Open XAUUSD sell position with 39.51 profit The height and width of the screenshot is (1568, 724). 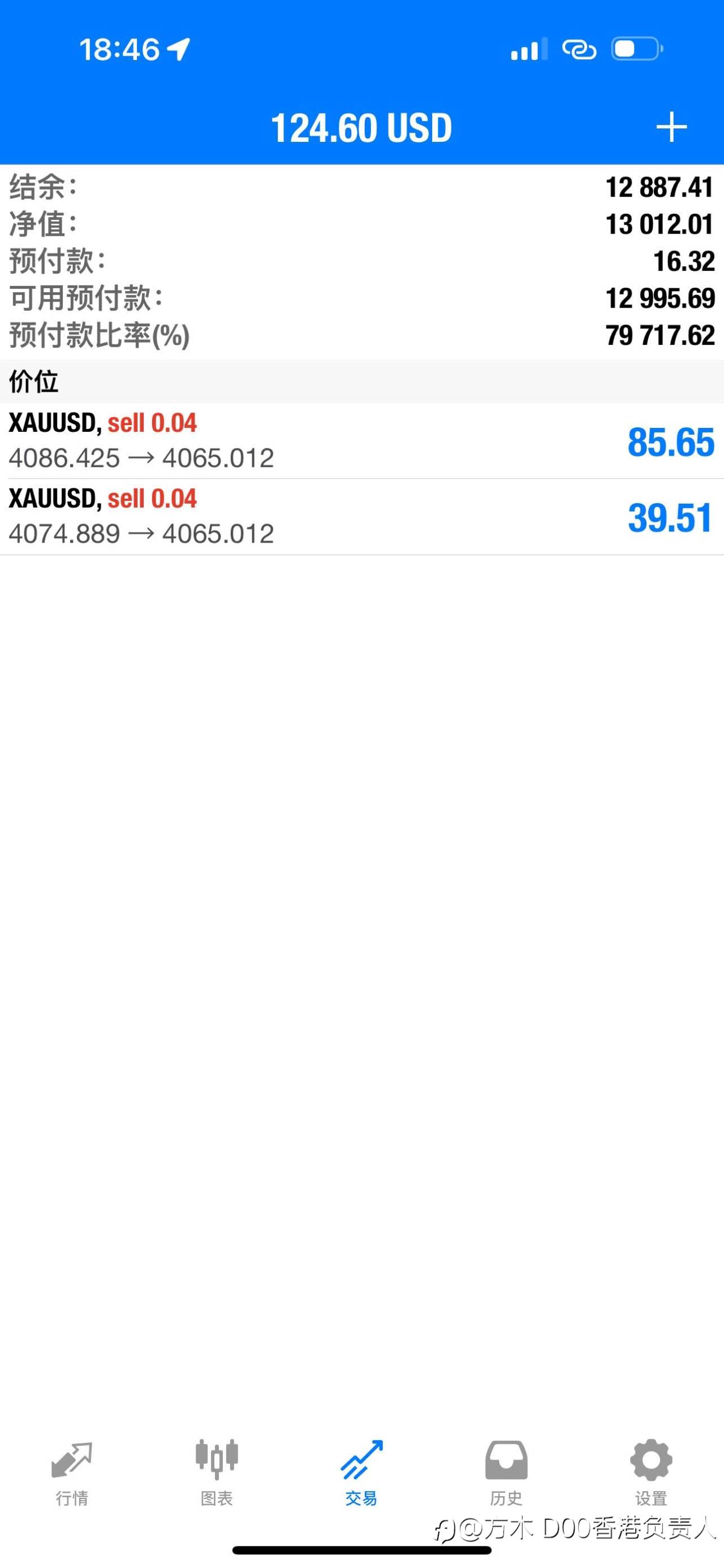361,517
